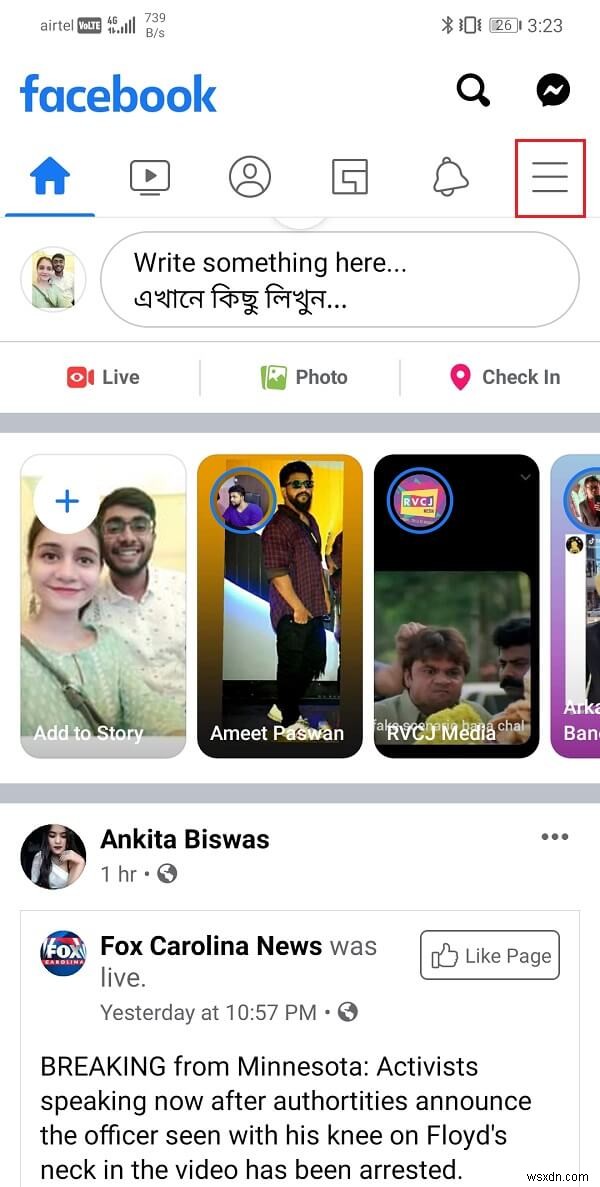This screenshot has width=600, height=1187.
Task: Start a Live video
Action: [103, 377]
